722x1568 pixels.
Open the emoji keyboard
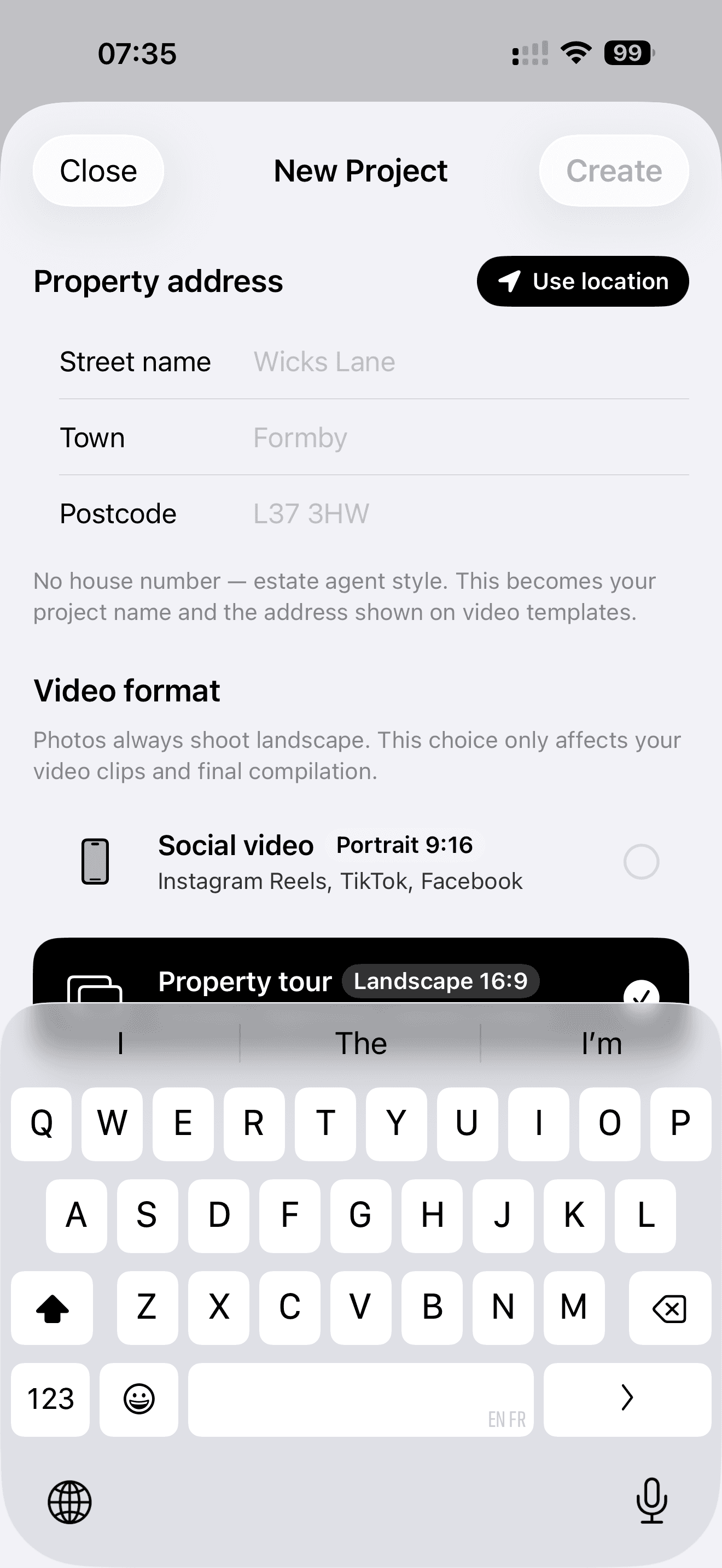[139, 1400]
